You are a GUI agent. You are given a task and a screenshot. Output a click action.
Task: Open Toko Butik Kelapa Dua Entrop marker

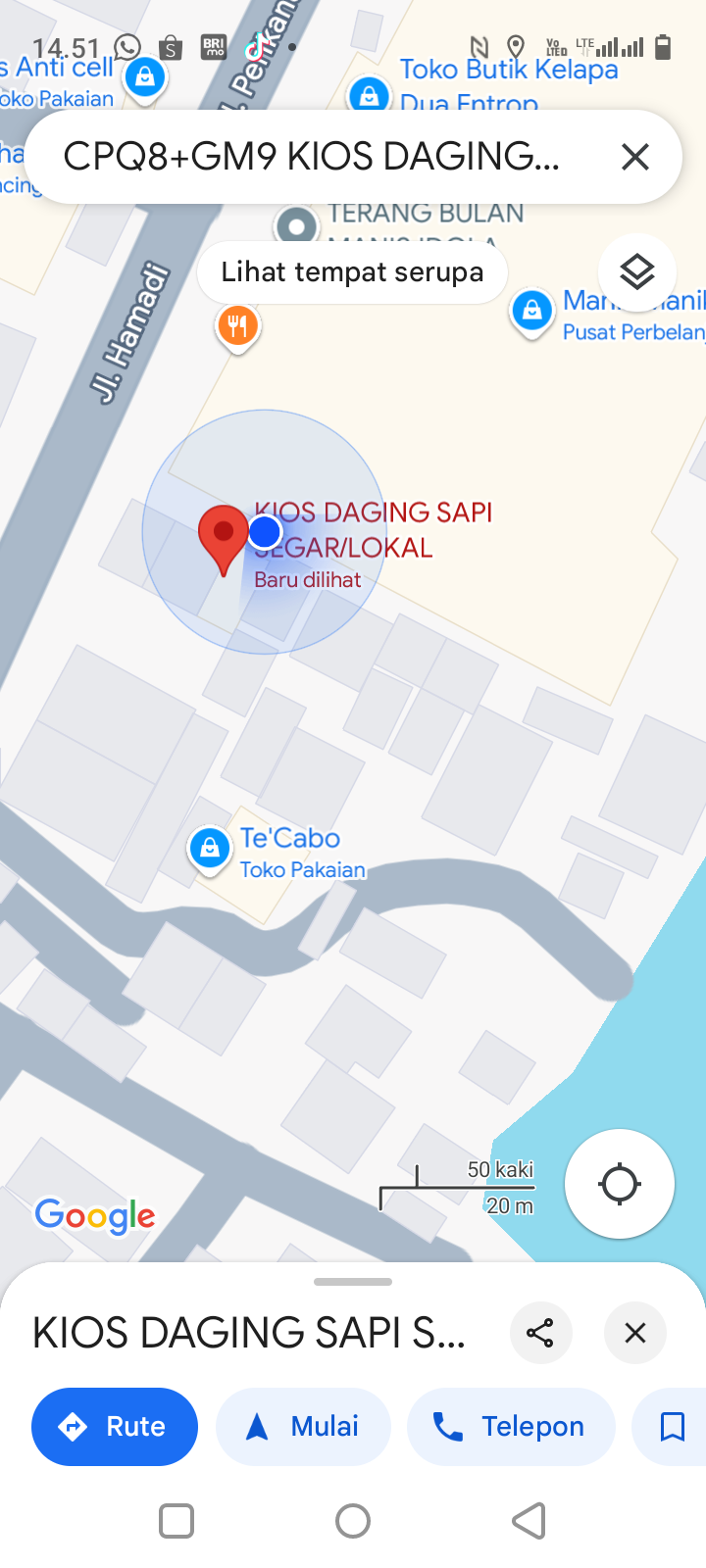pos(369,96)
